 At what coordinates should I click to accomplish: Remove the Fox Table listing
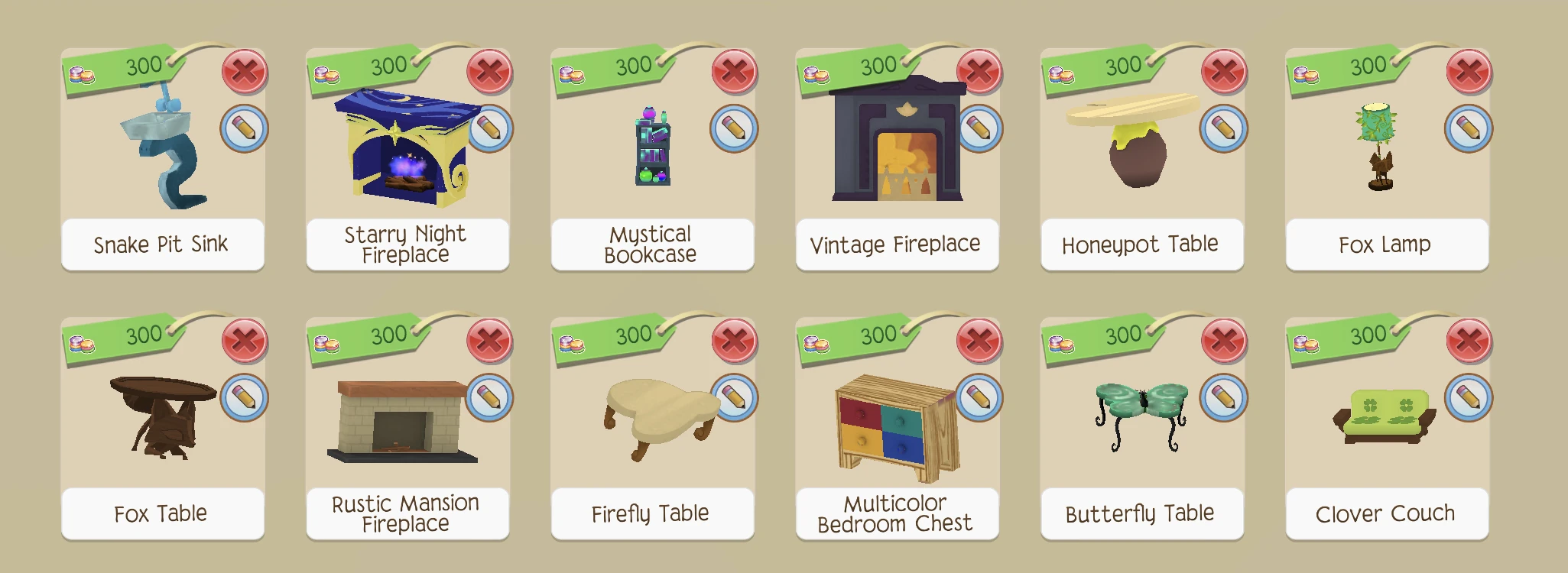(245, 342)
